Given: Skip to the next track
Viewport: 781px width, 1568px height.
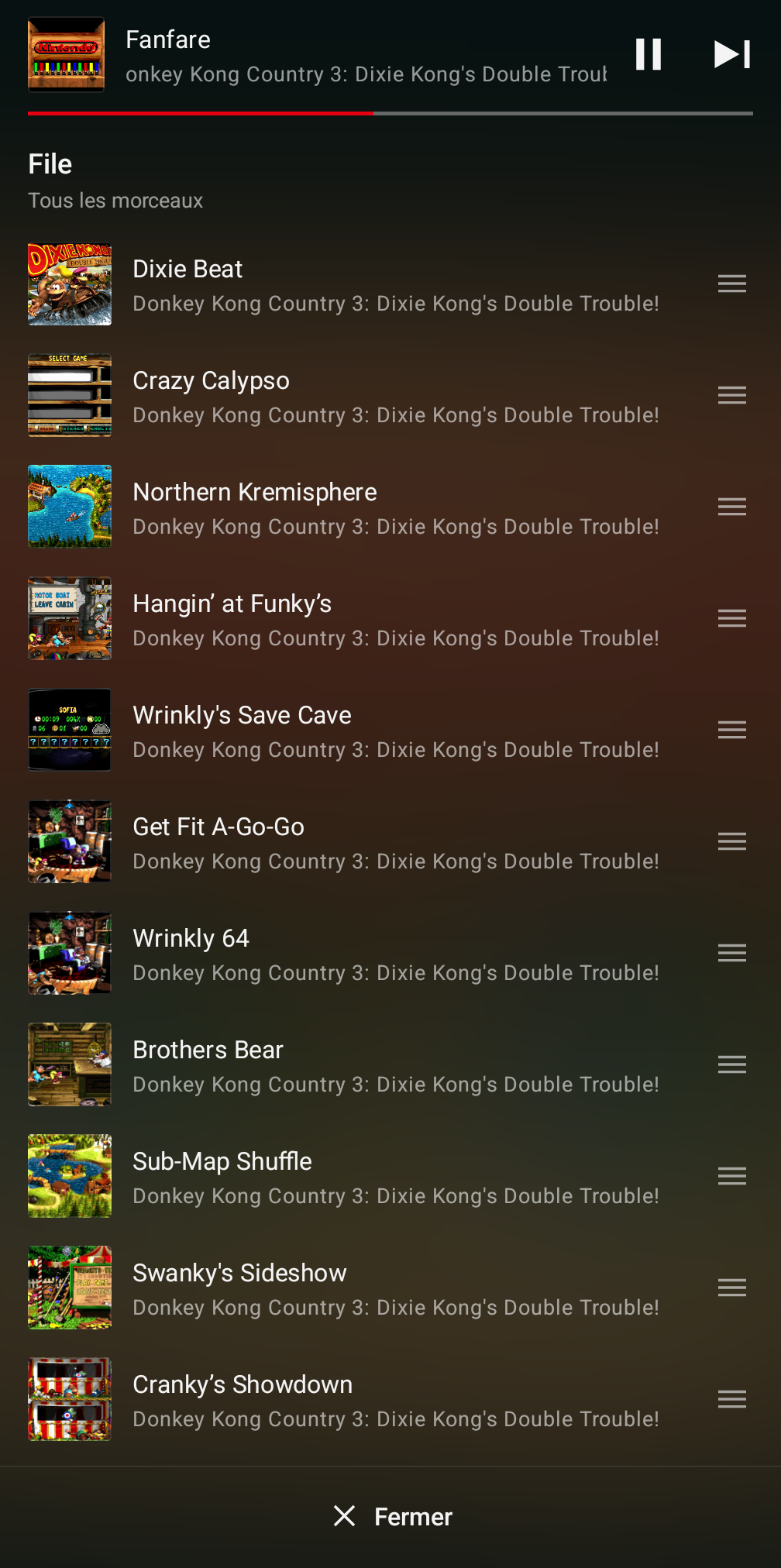Looking at the screenshot, I should (x=732, y=54).
